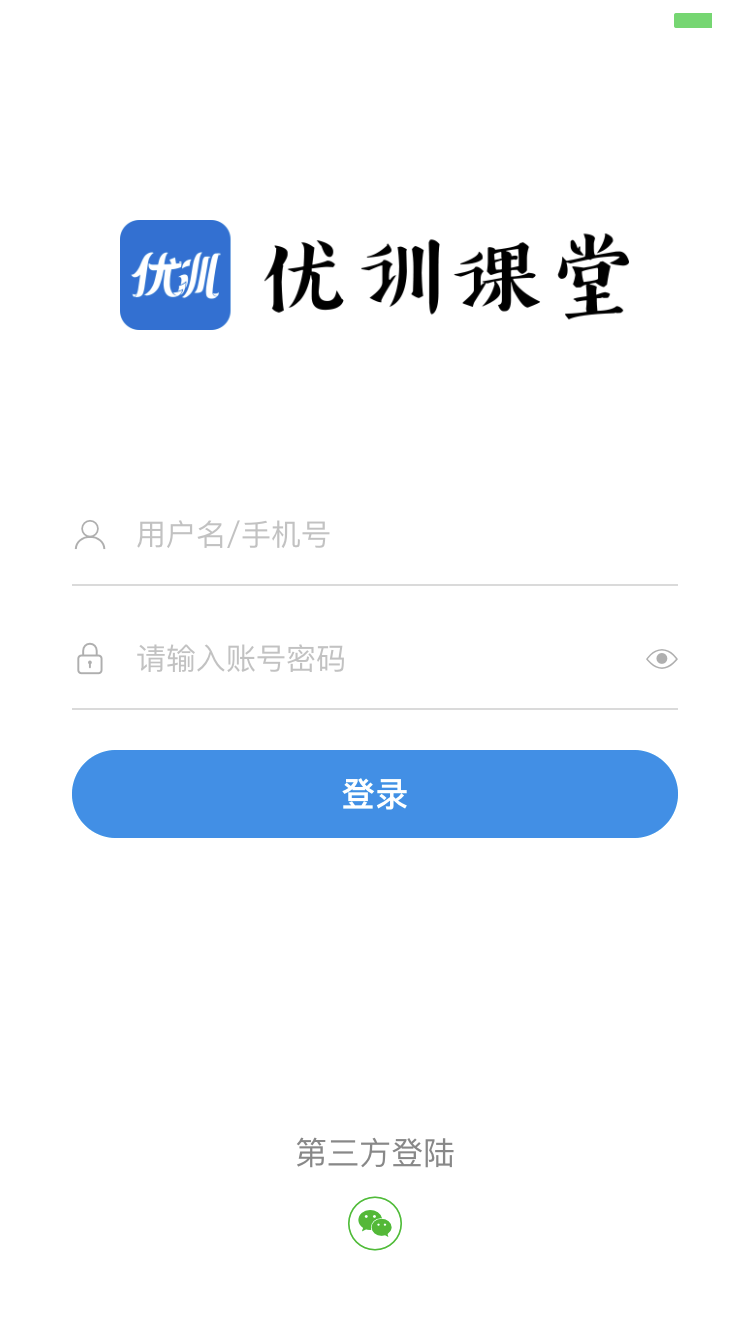Choose the WeChat third-party login icon
This screenshot has width=750, height=1334.
click(x=375, y=1222)
